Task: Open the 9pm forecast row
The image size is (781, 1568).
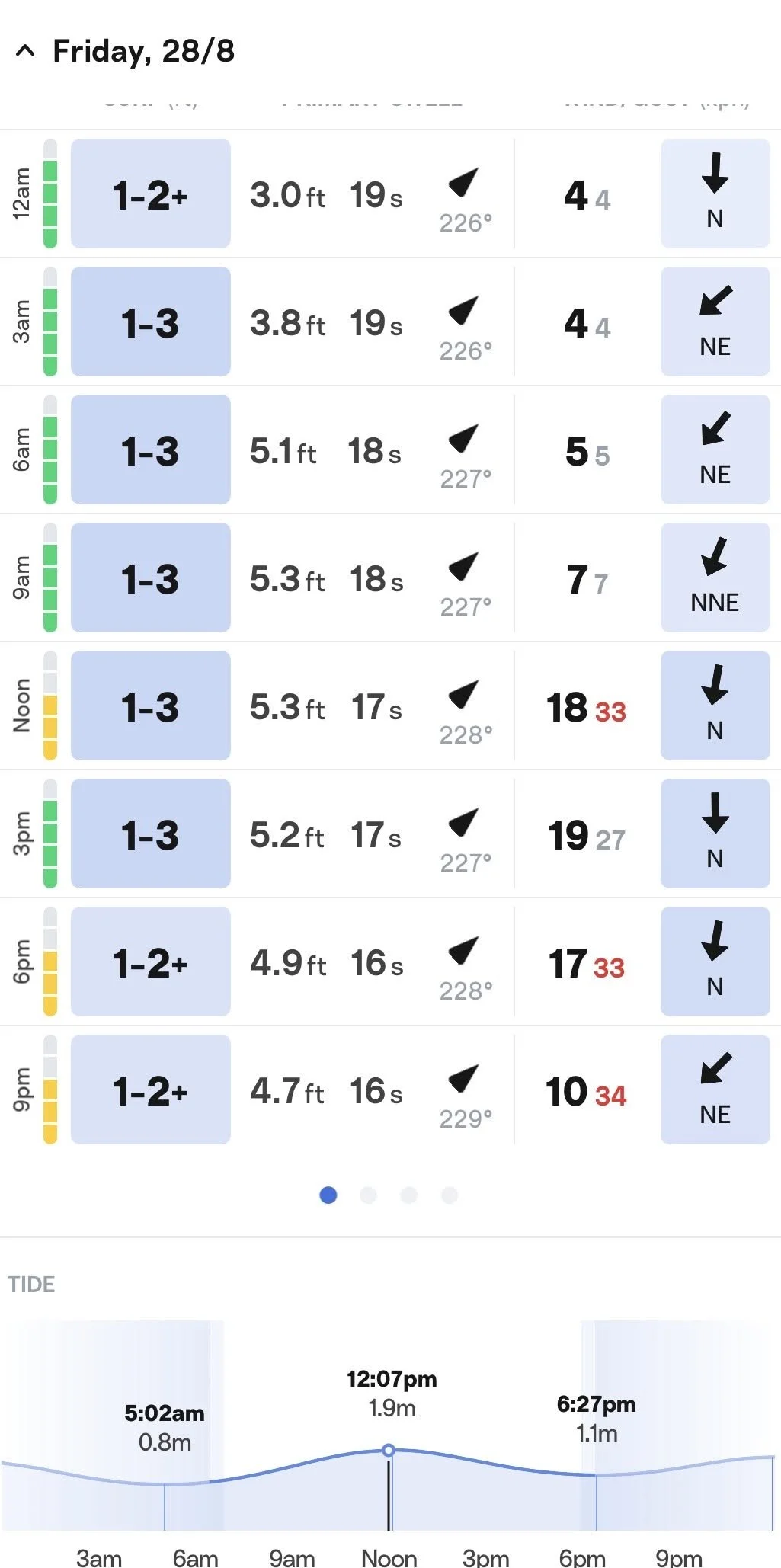Action: click(390, 1090)
